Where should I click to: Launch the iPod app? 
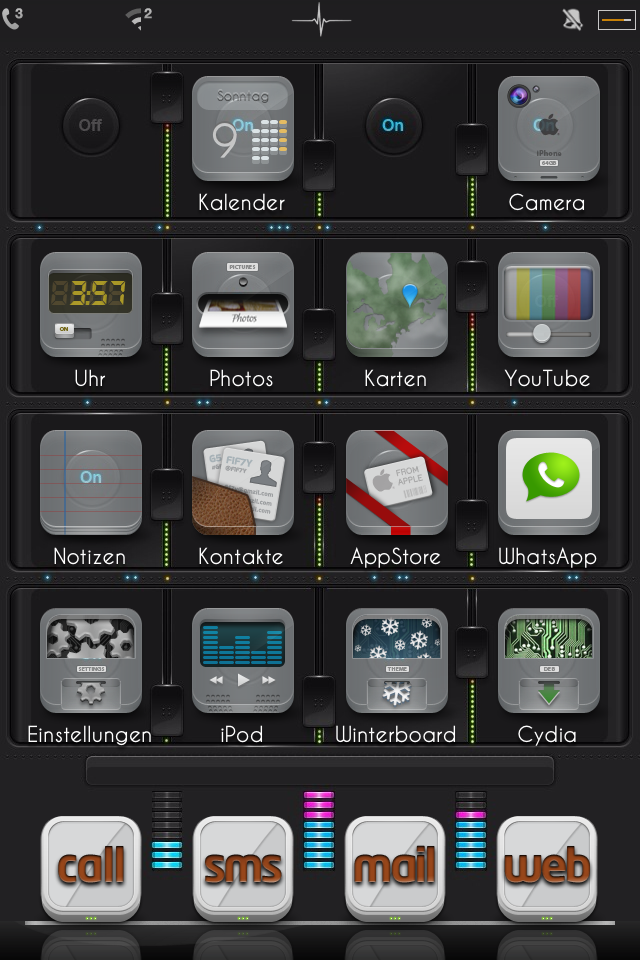[x=243, y=660]
